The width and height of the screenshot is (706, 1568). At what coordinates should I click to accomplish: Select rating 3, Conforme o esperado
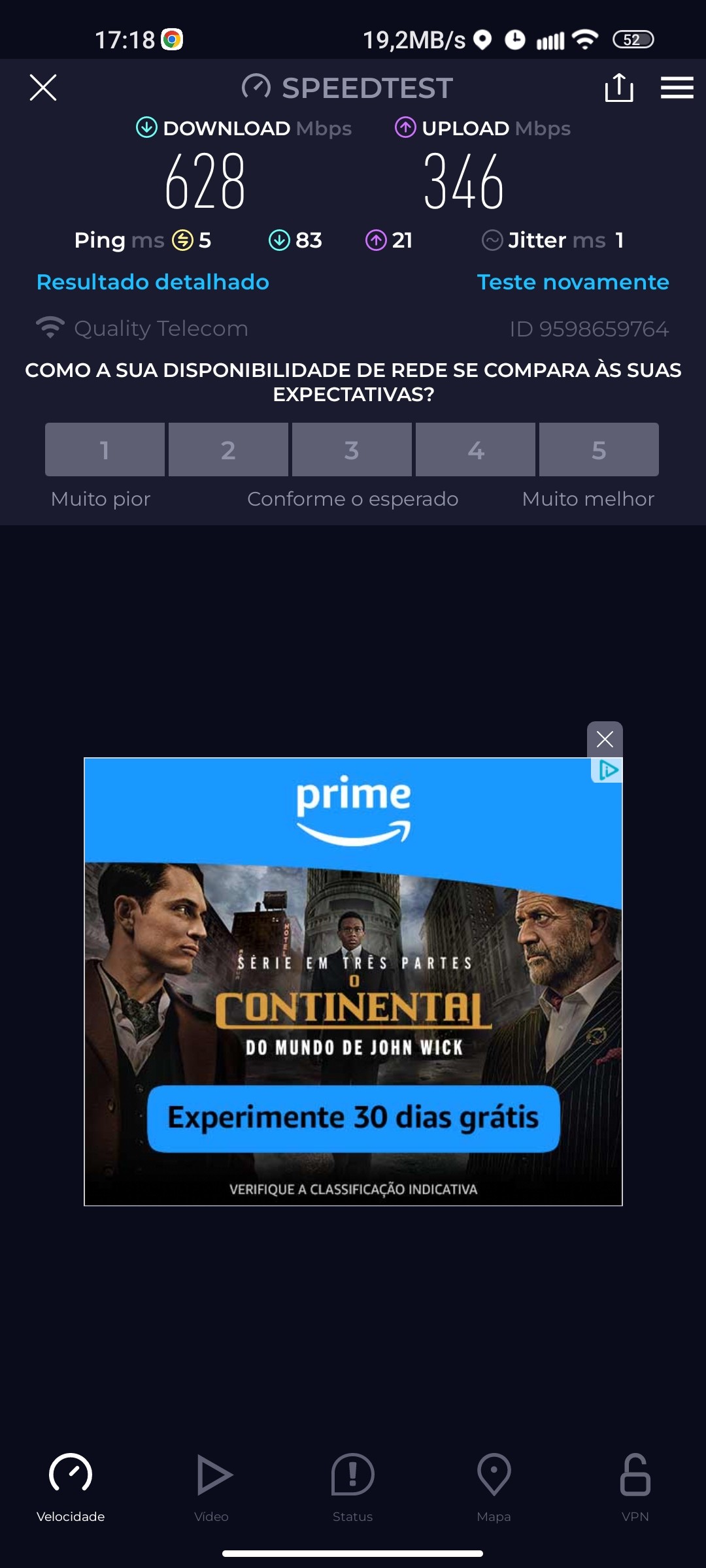coord(352,449)
